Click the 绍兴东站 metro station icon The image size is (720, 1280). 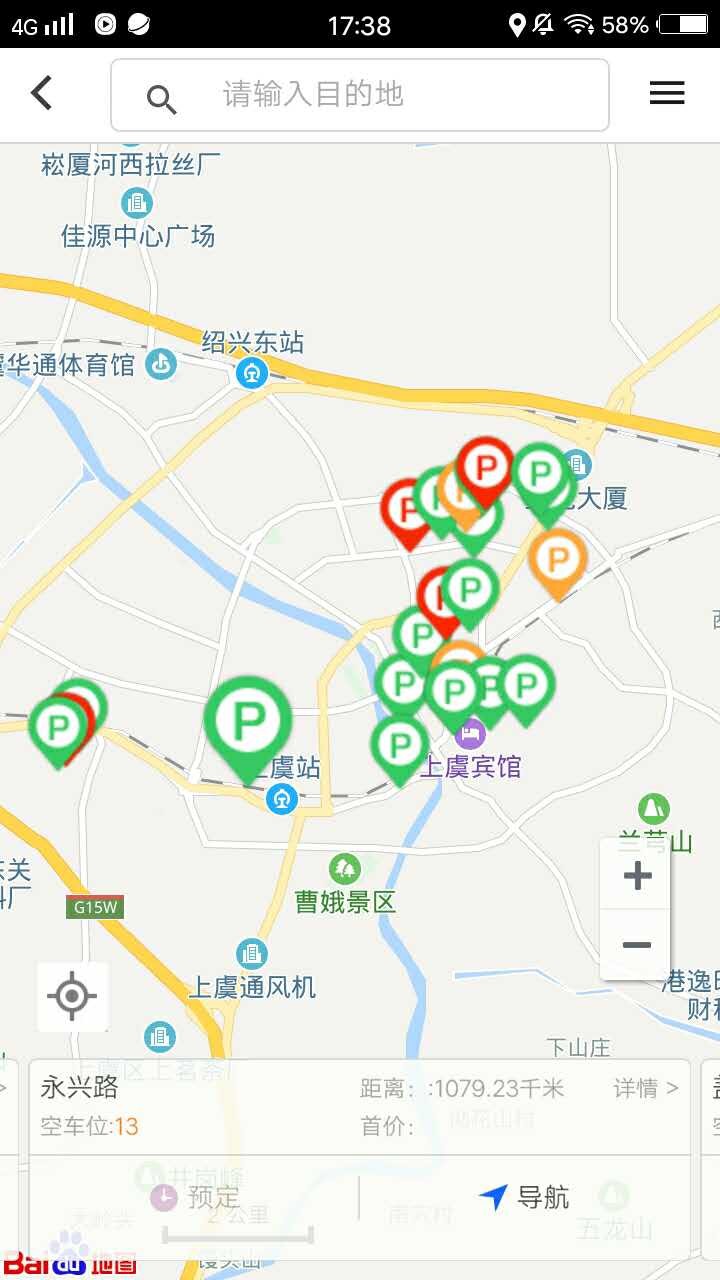251,372
